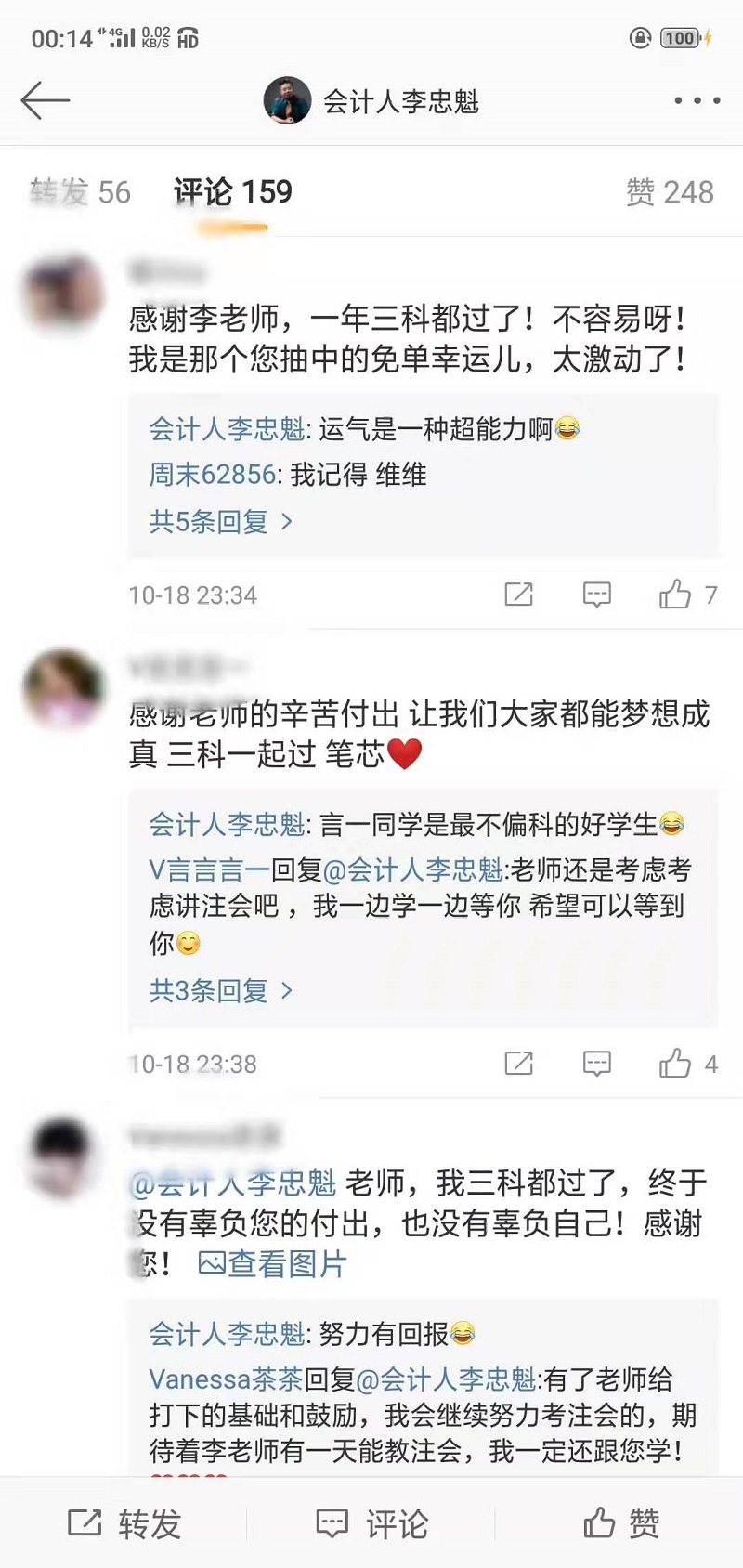Image resolution: width=743 pixels, height=1568 pixels.
Task: Like the comment showing 4 likes
Action: pyautogui.click(x=675, y=1064)
